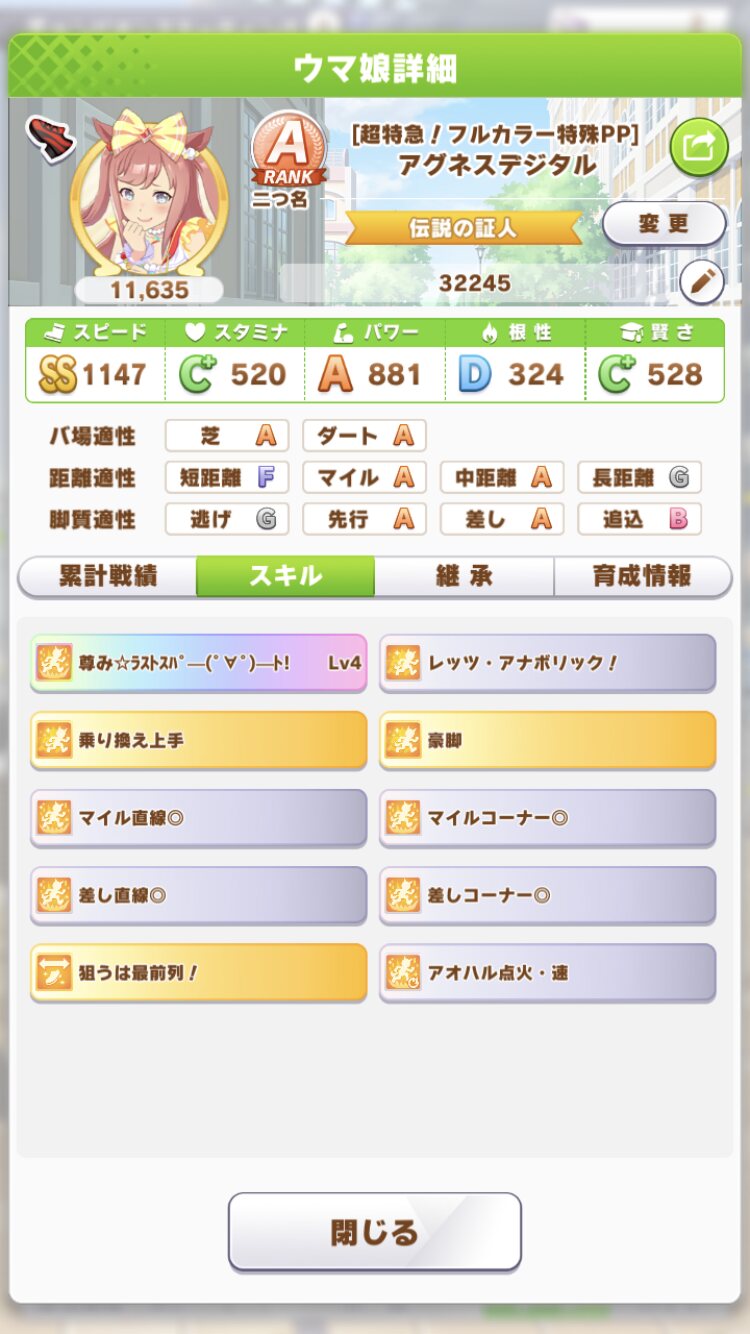Tap the green share icon
The image size is (750, 1334).
pos(698,148)
